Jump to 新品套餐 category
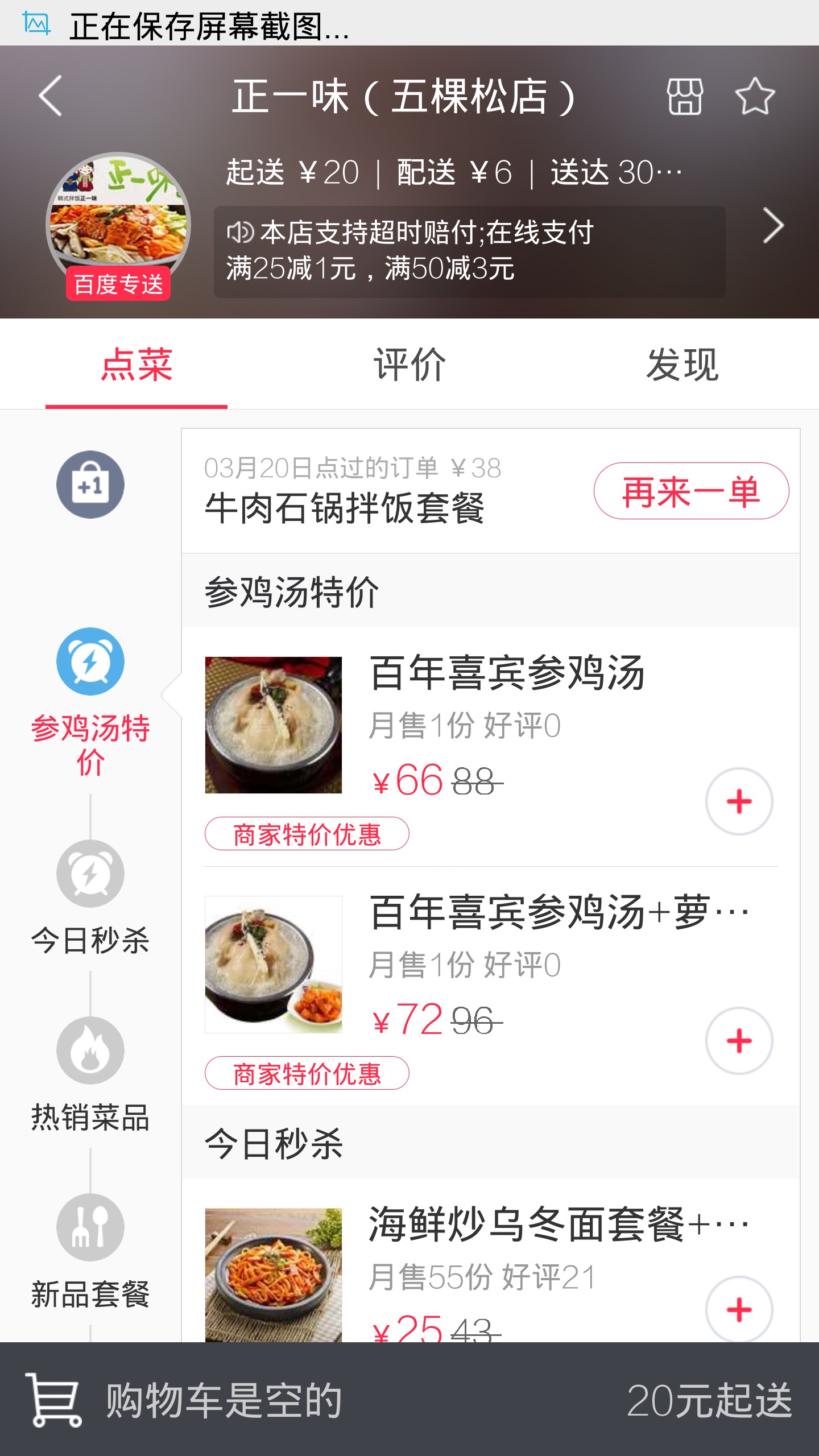Image resolution: width=819 pixels, height=1456 pixels. 90,1251
